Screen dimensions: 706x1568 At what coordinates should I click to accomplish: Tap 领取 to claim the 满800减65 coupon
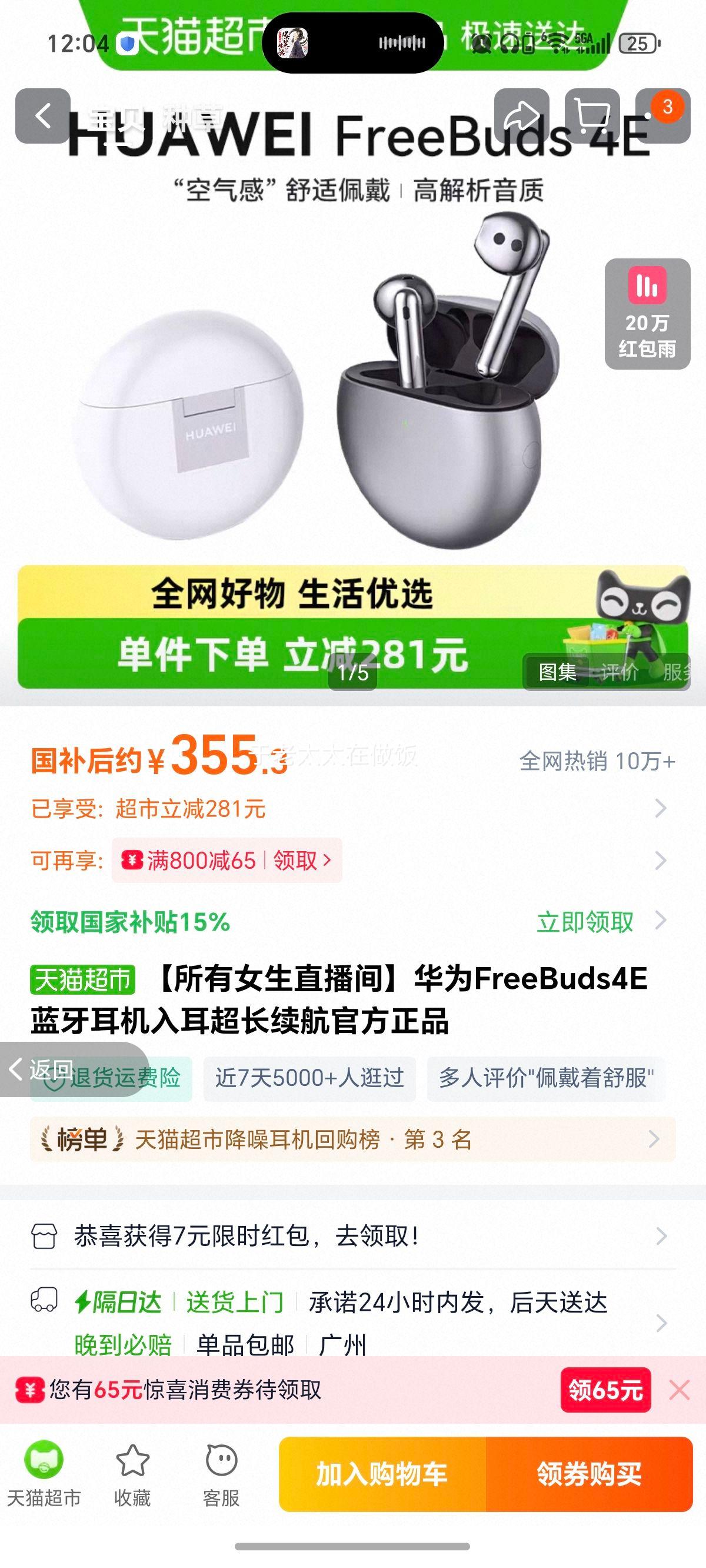coord(294,860)
